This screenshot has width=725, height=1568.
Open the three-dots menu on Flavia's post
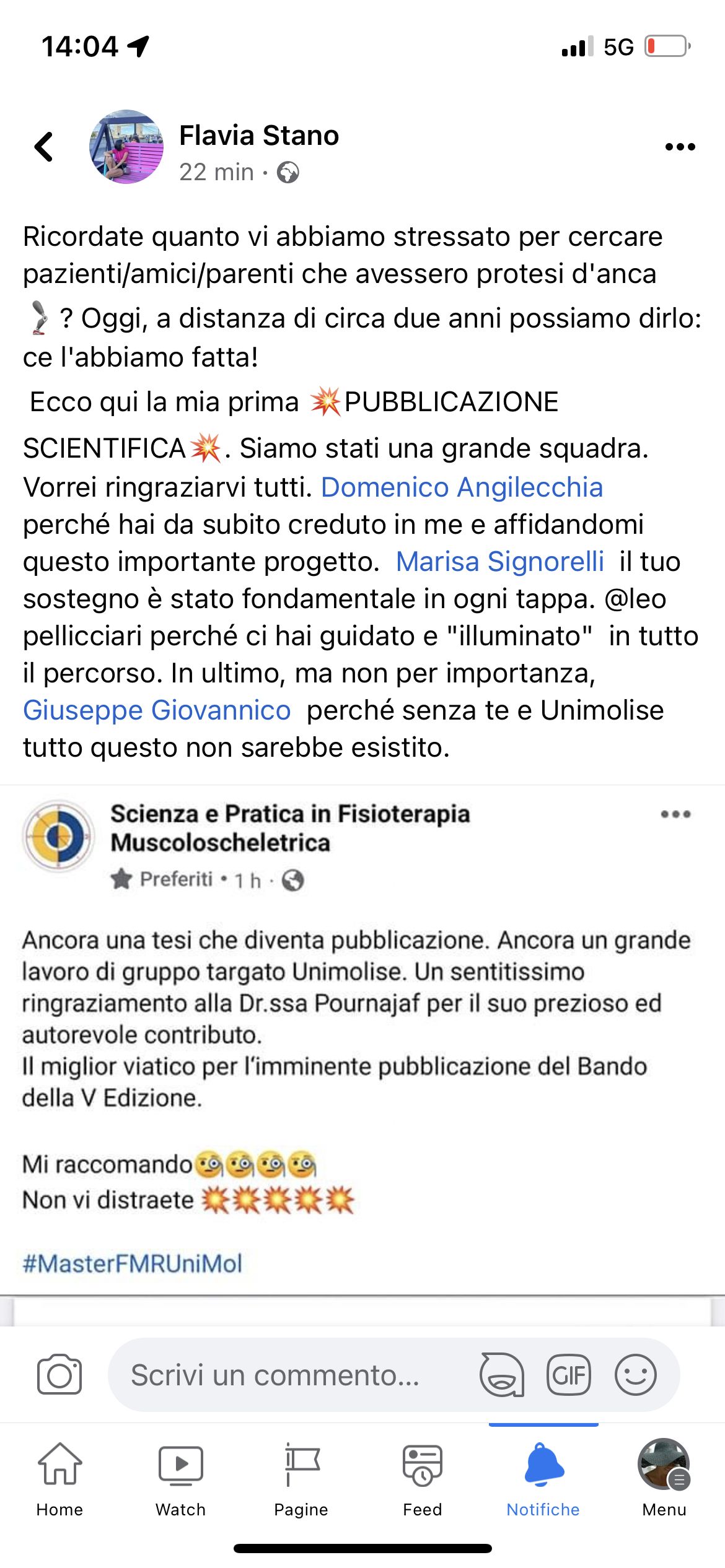pyautogui.click(x=681, y=146)
